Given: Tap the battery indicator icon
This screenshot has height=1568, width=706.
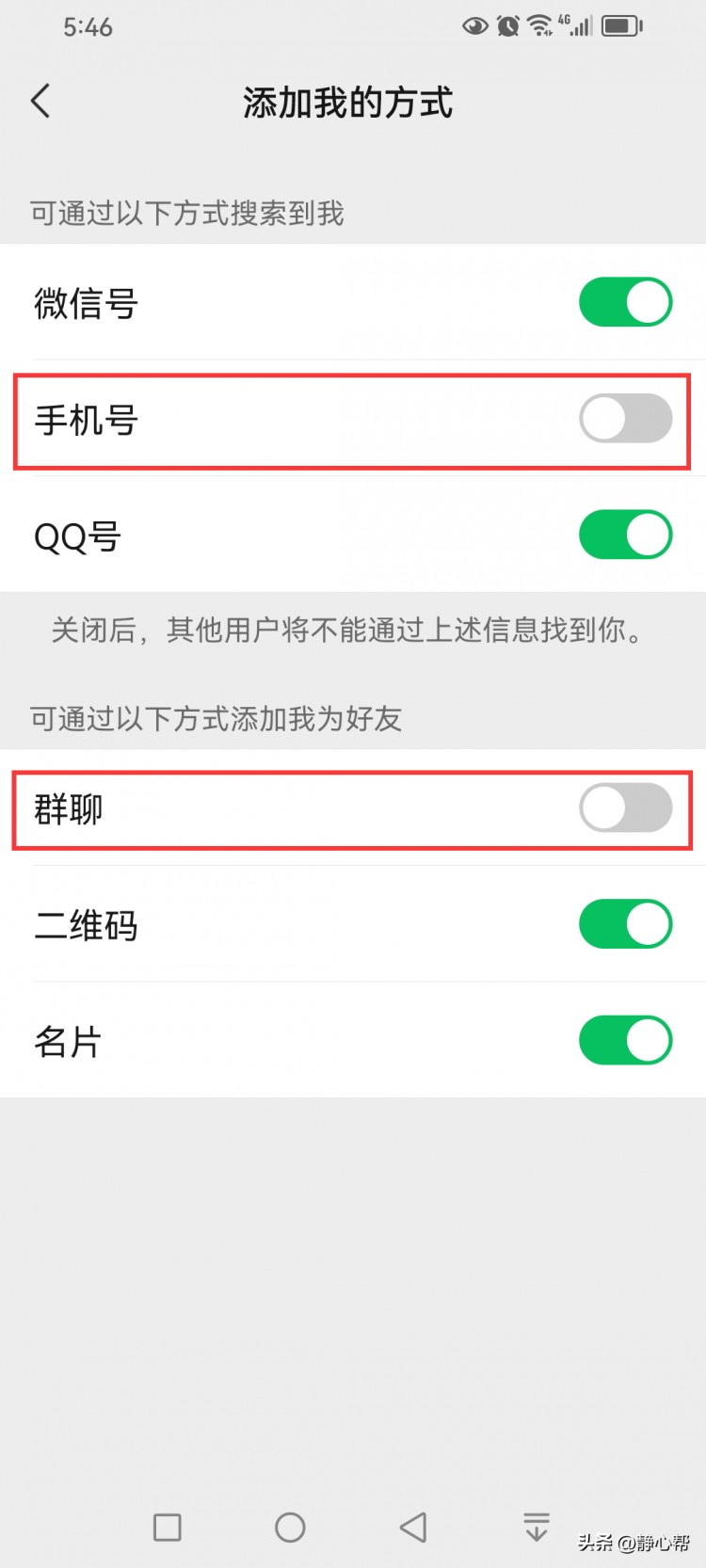Looking at the screenshot, I should click(619, 26).
